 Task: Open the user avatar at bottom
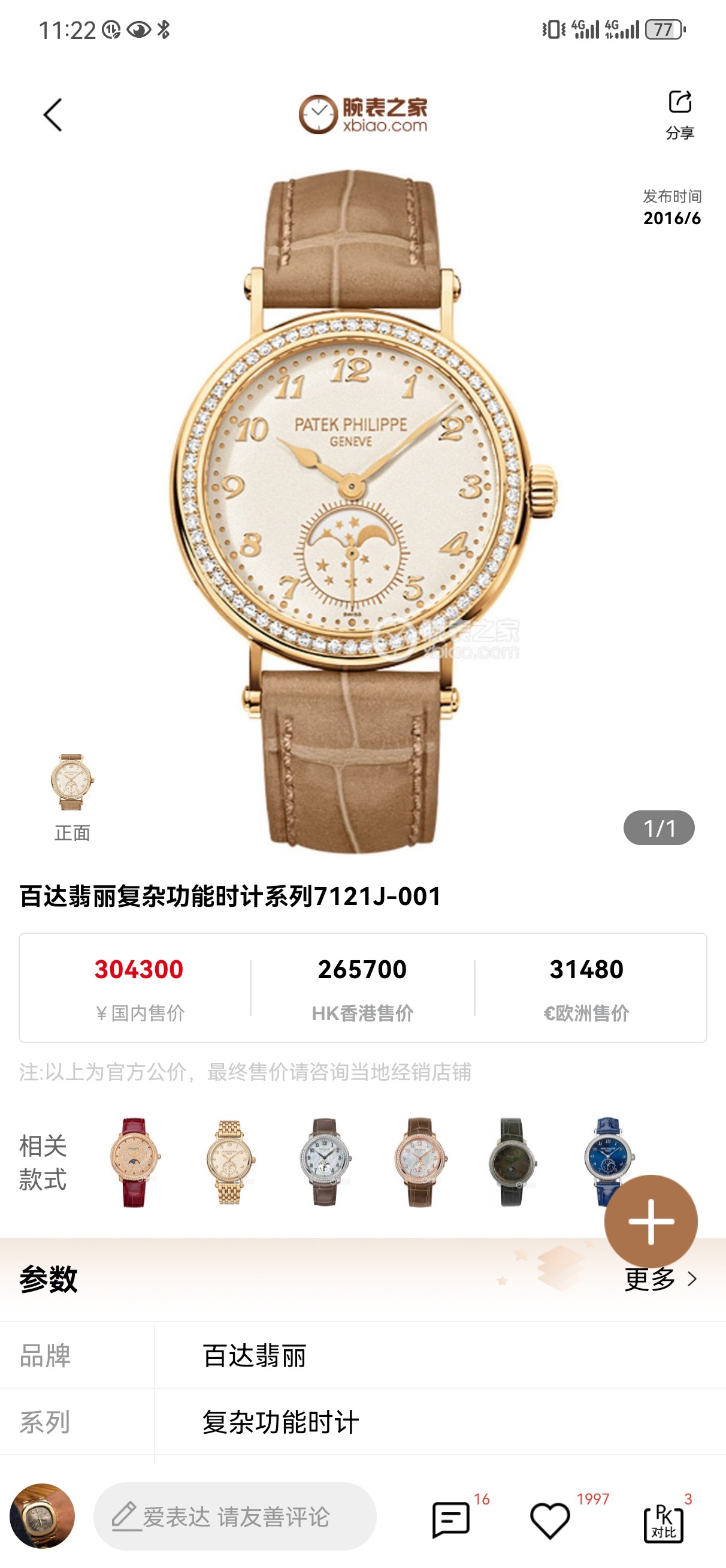coord(42,1516)
